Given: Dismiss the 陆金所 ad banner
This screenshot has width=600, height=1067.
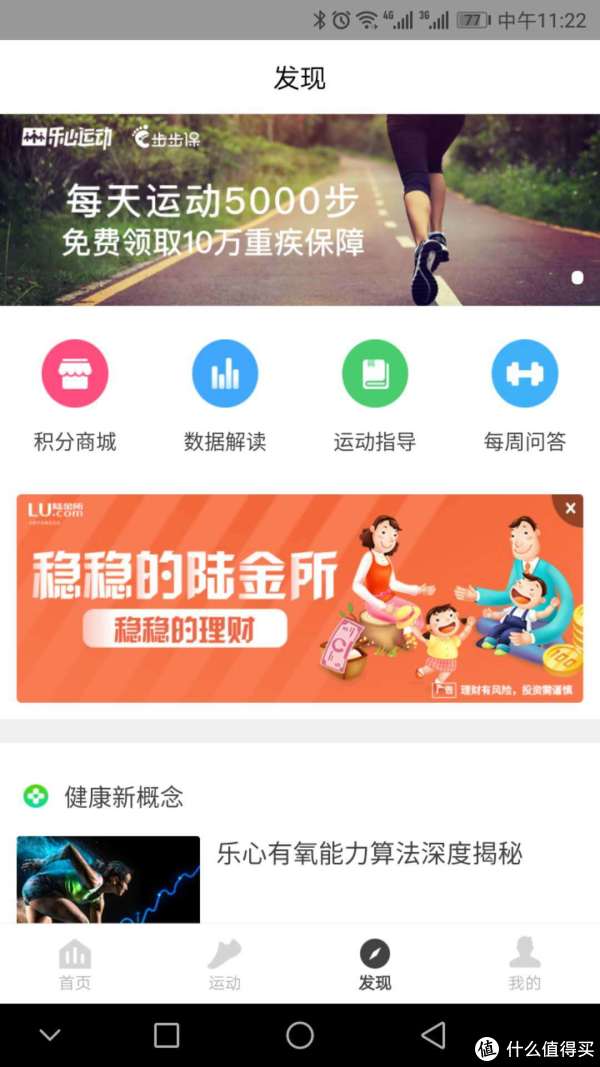Looking at the screenshot, I should (x=570, y=508).
